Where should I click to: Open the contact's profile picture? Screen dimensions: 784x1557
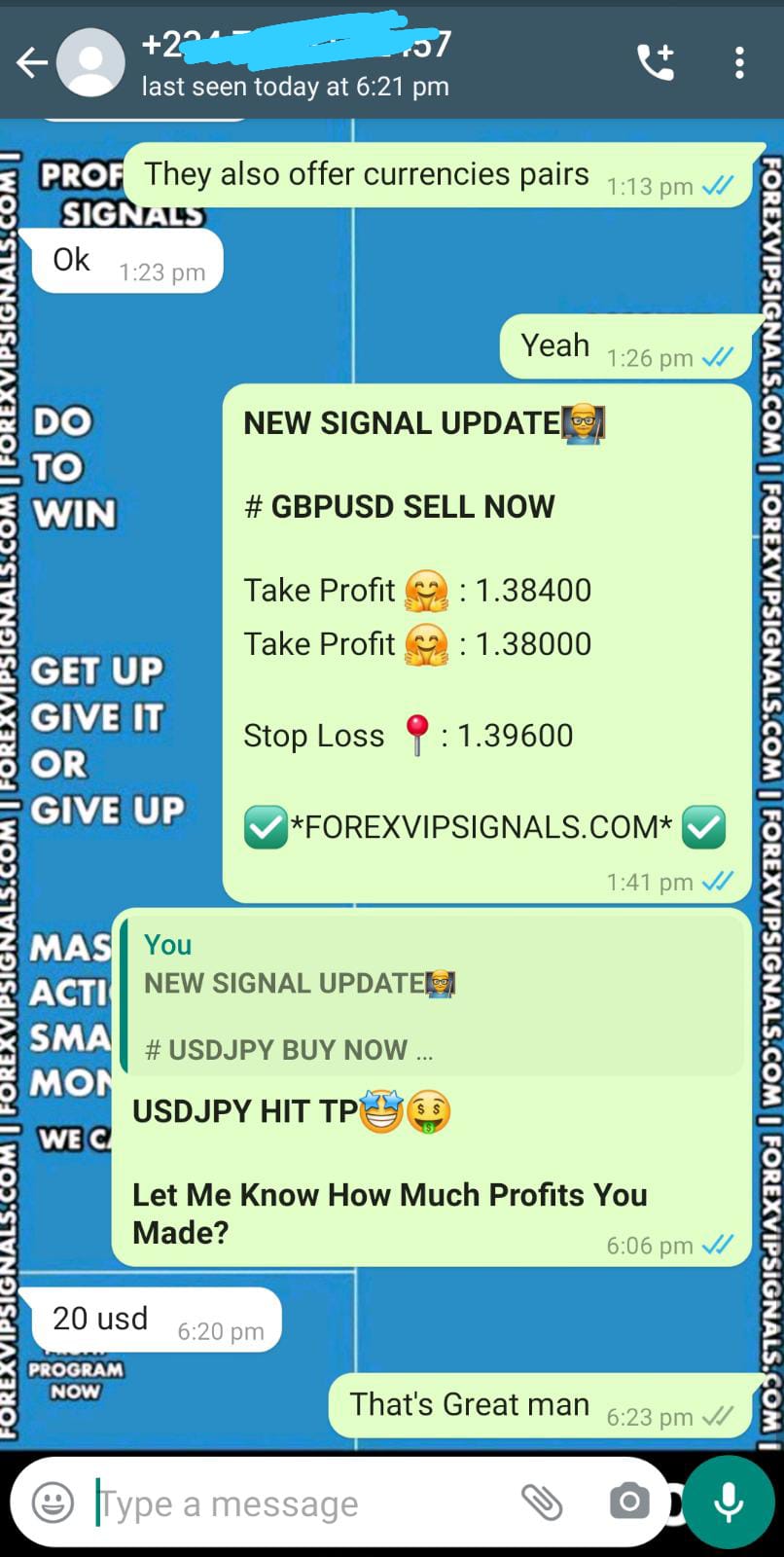[90, 63]
